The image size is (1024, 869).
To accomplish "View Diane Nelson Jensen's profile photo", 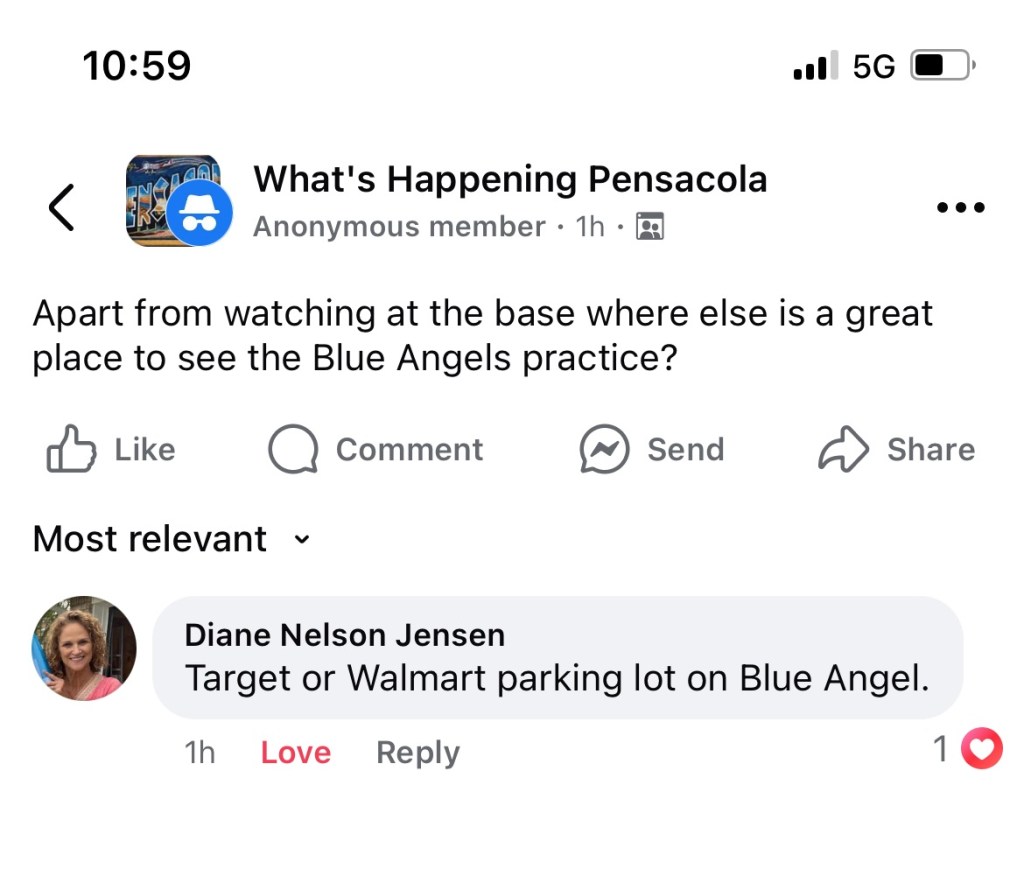I will (x=84, y=648).
